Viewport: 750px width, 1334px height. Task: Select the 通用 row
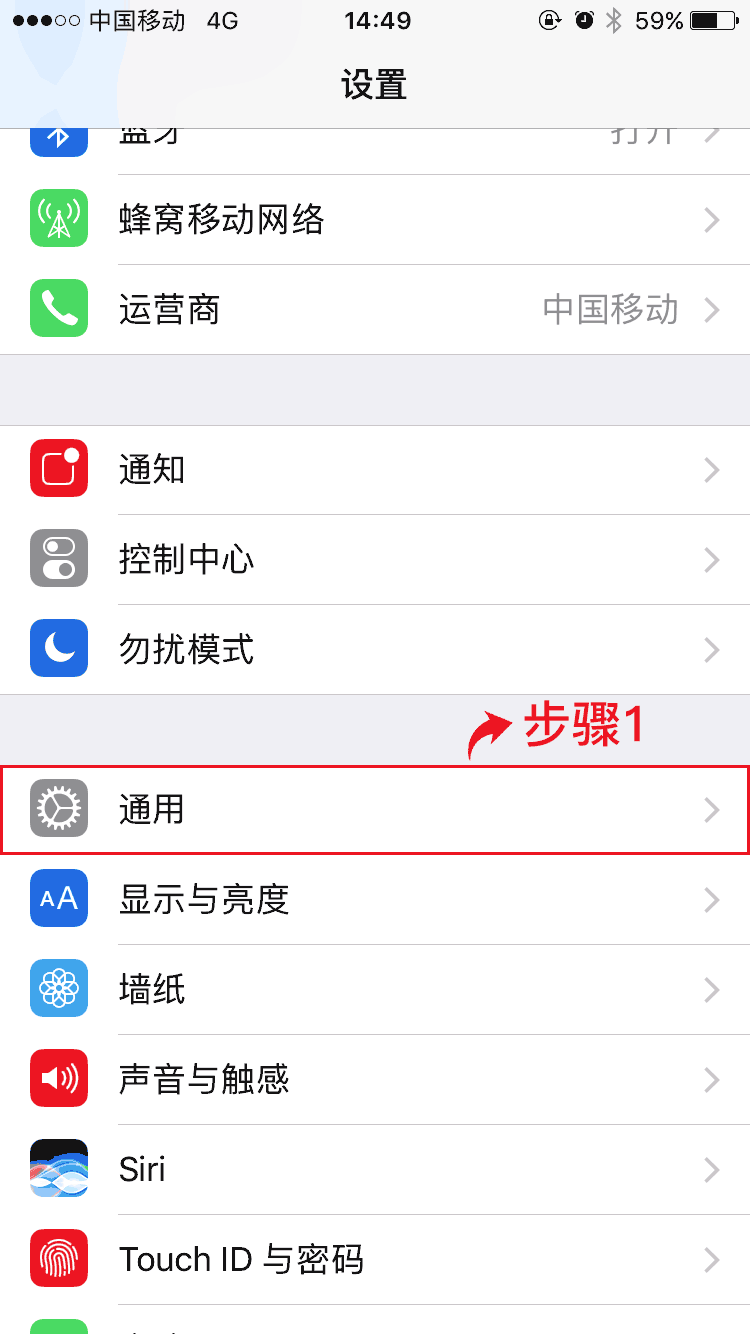pos(375,810)
